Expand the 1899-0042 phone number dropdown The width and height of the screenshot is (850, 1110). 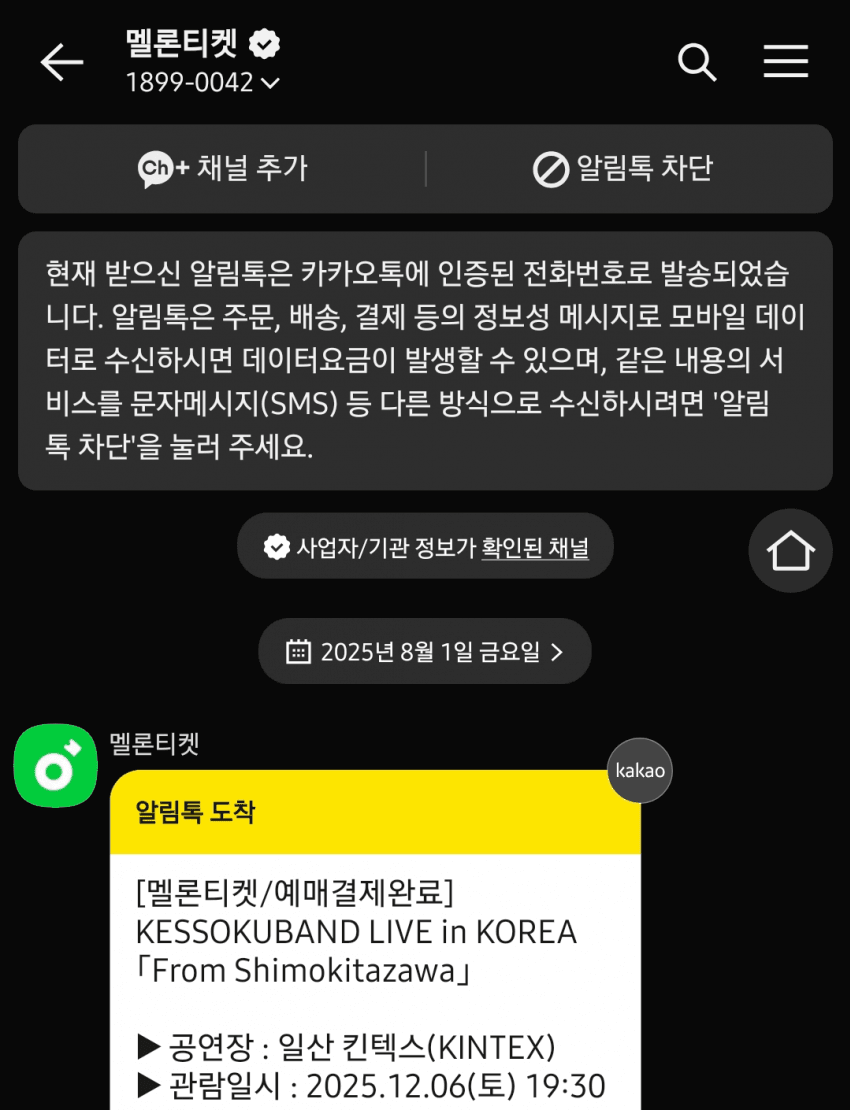tap(203, 83)
